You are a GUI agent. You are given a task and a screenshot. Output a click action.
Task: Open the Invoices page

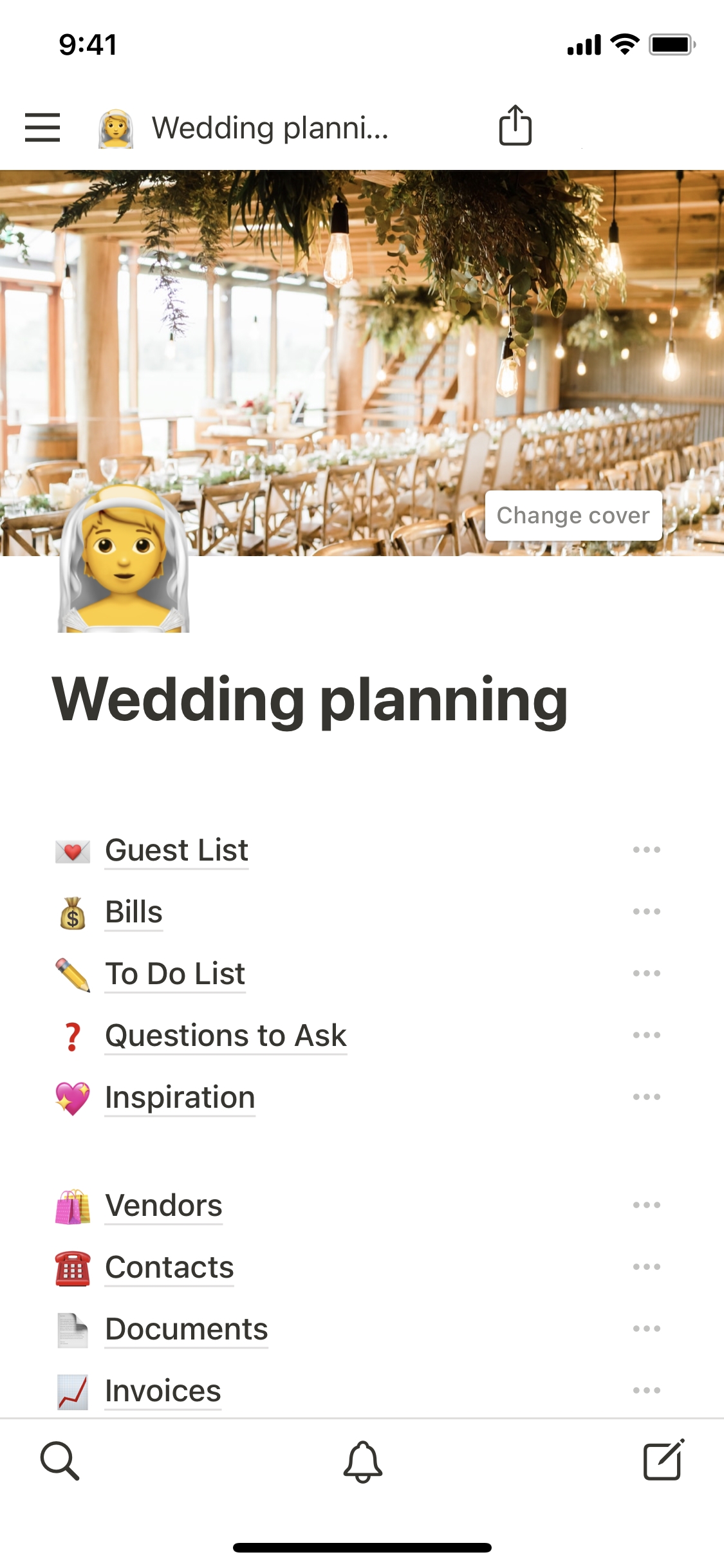[163, 1391]
